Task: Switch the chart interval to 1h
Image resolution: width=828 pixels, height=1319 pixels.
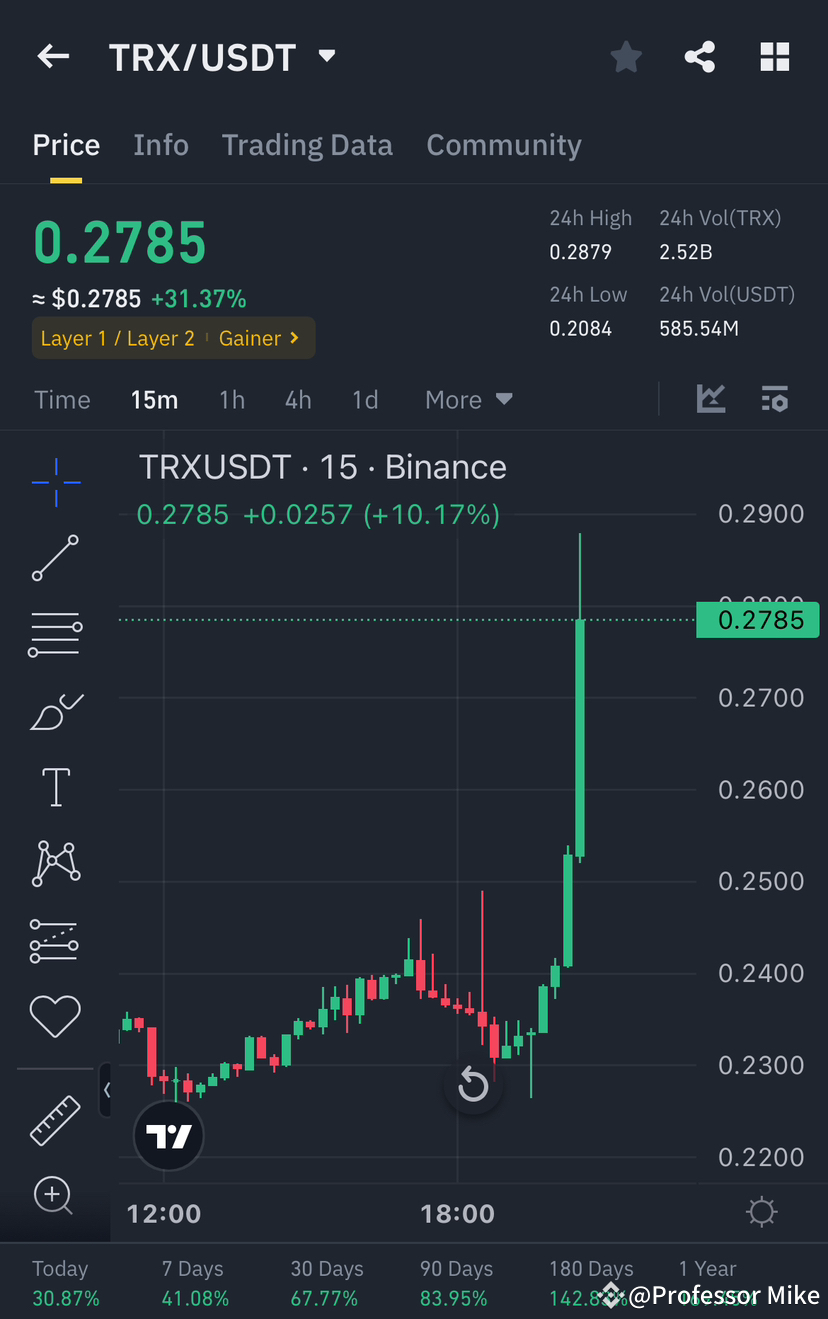Action: [x=232, y=399]
